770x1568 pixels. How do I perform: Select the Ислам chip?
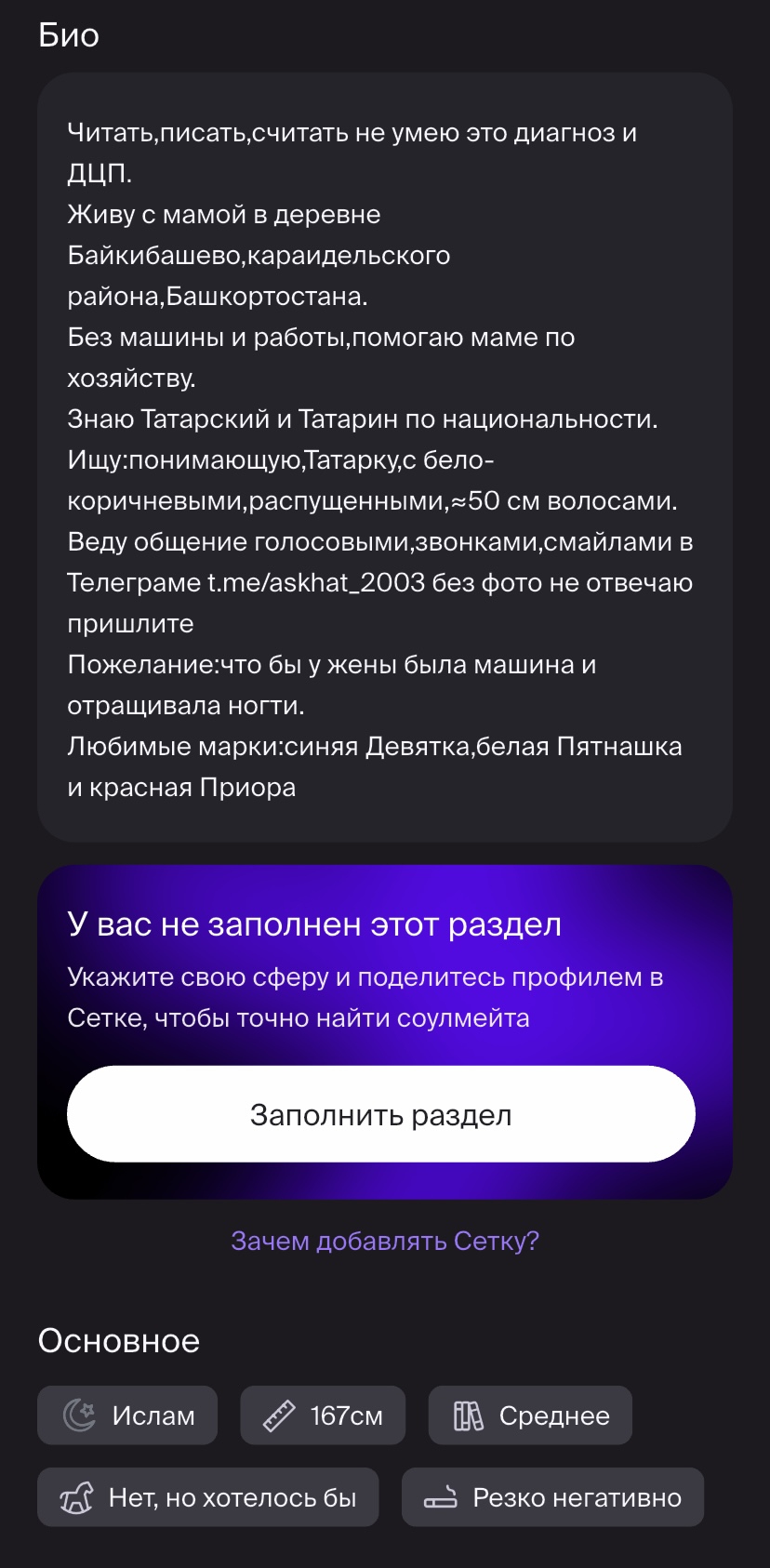127,1415
